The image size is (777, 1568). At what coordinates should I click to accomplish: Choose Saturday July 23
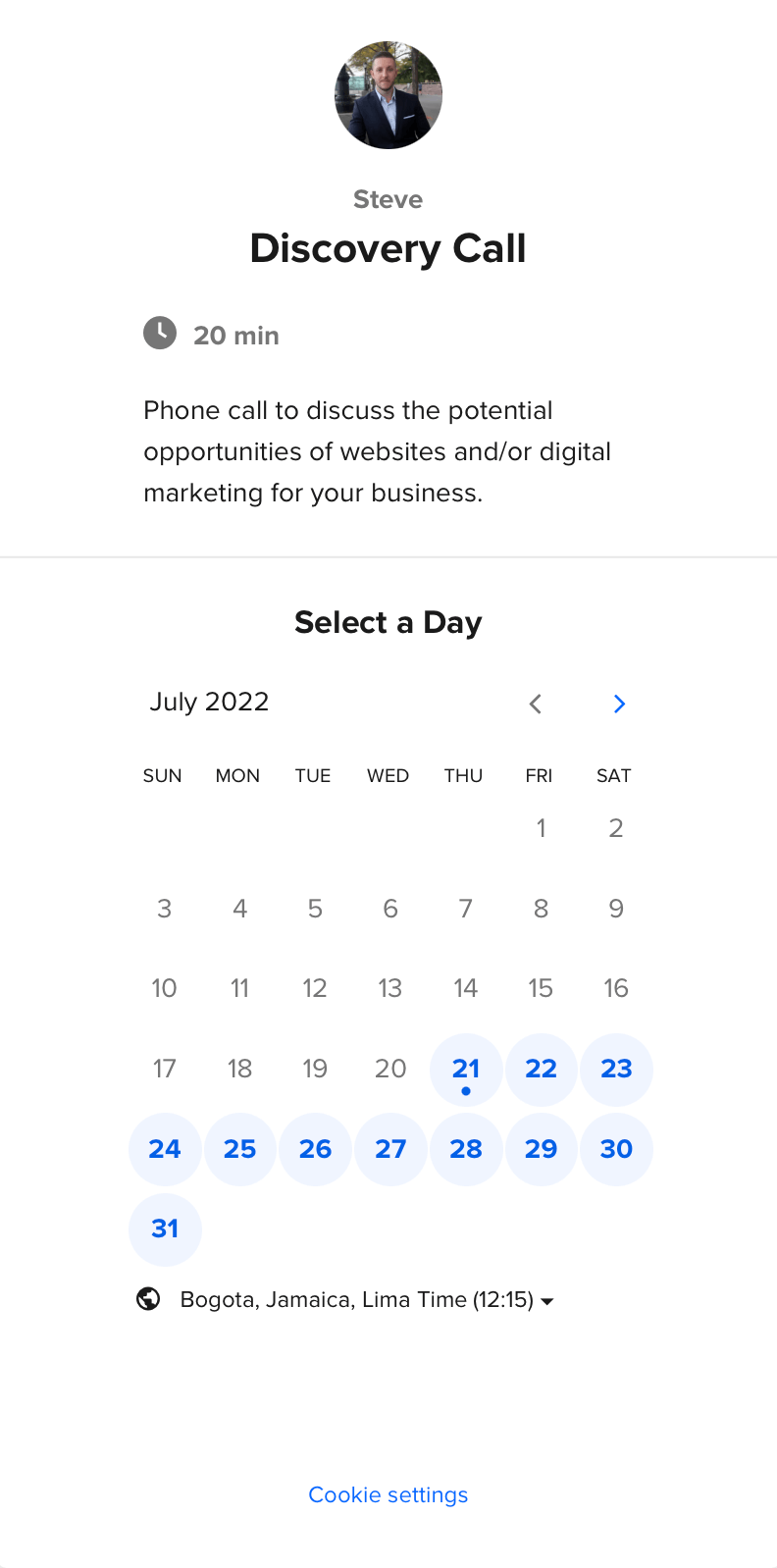[616, 1070]
